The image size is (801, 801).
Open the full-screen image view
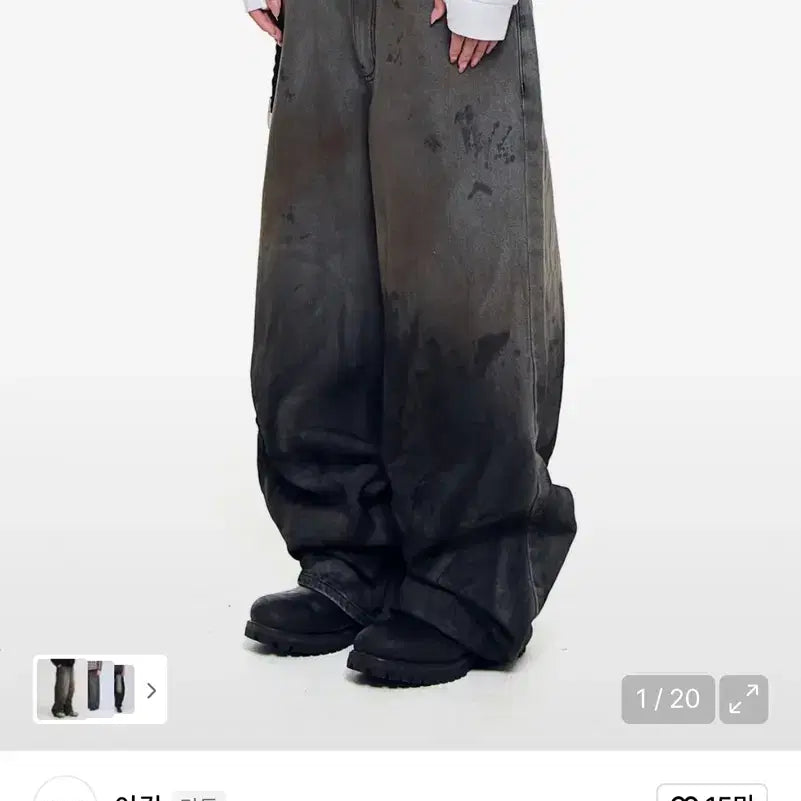pyautogui.click(x=743, y=699)
